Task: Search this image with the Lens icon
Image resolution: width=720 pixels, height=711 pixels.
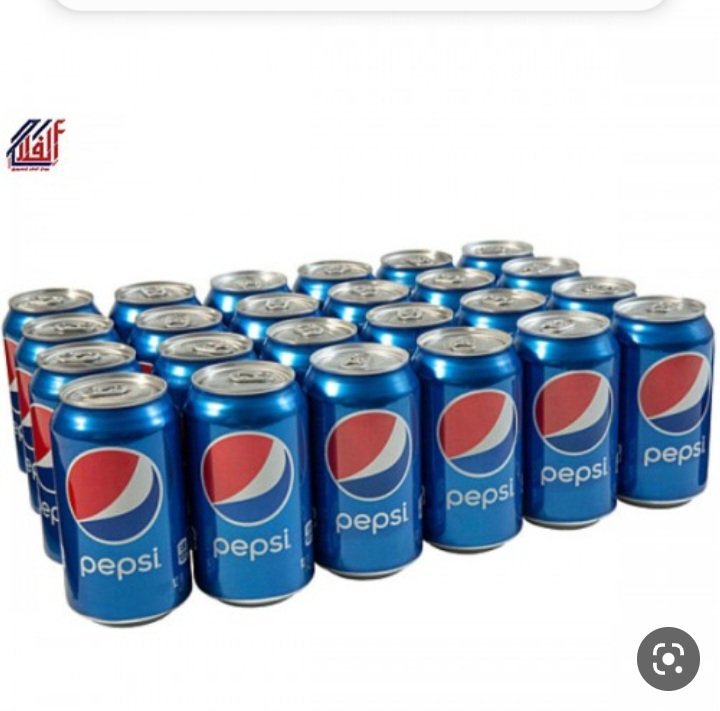Action: [668, 658]
